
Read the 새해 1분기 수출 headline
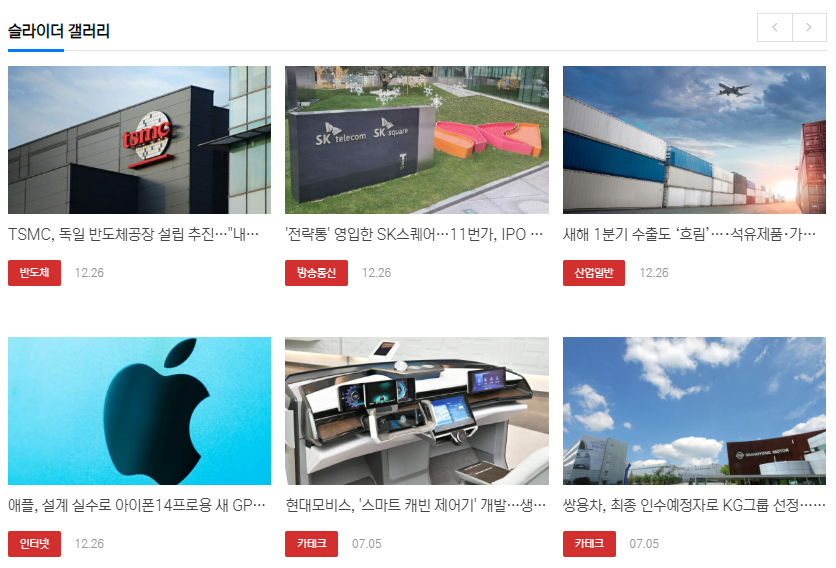pyautogui.click(x=690, y=235)
